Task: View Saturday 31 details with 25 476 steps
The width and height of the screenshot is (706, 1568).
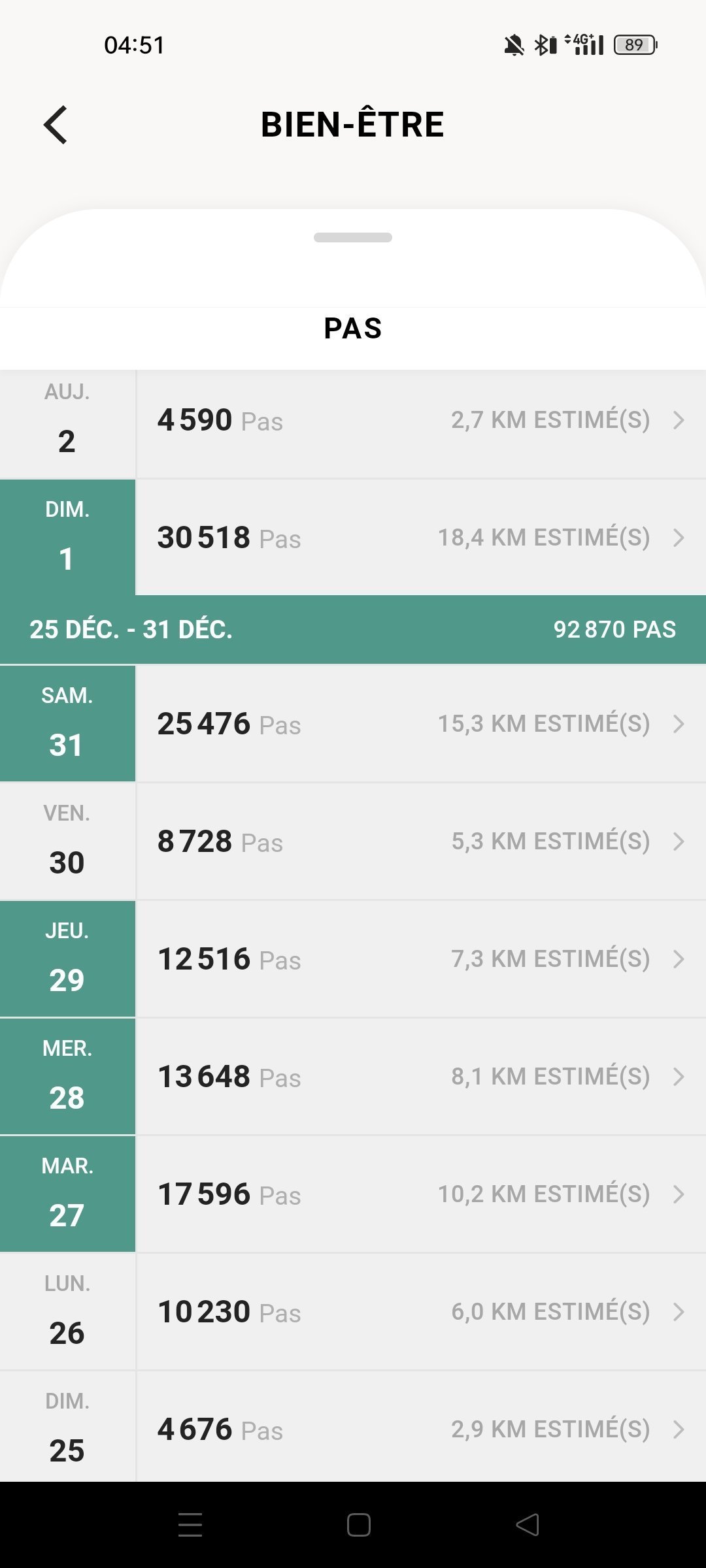Action: (x=353, y=724)
